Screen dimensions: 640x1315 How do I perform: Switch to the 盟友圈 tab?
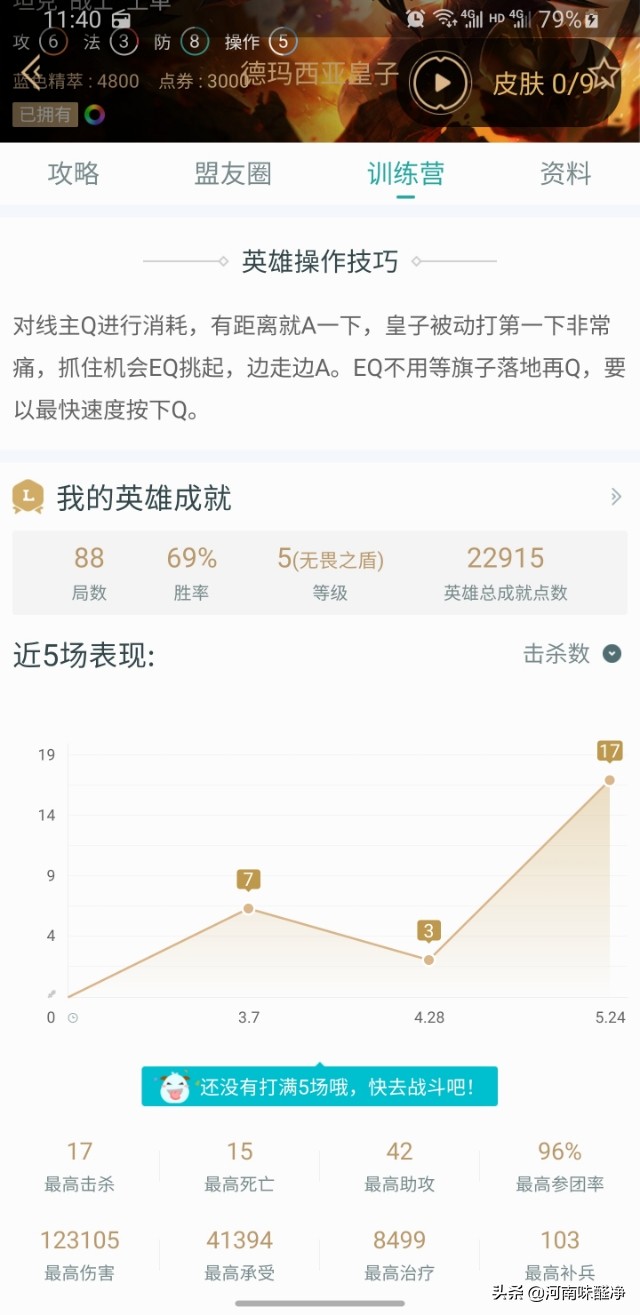coord(233,174)
